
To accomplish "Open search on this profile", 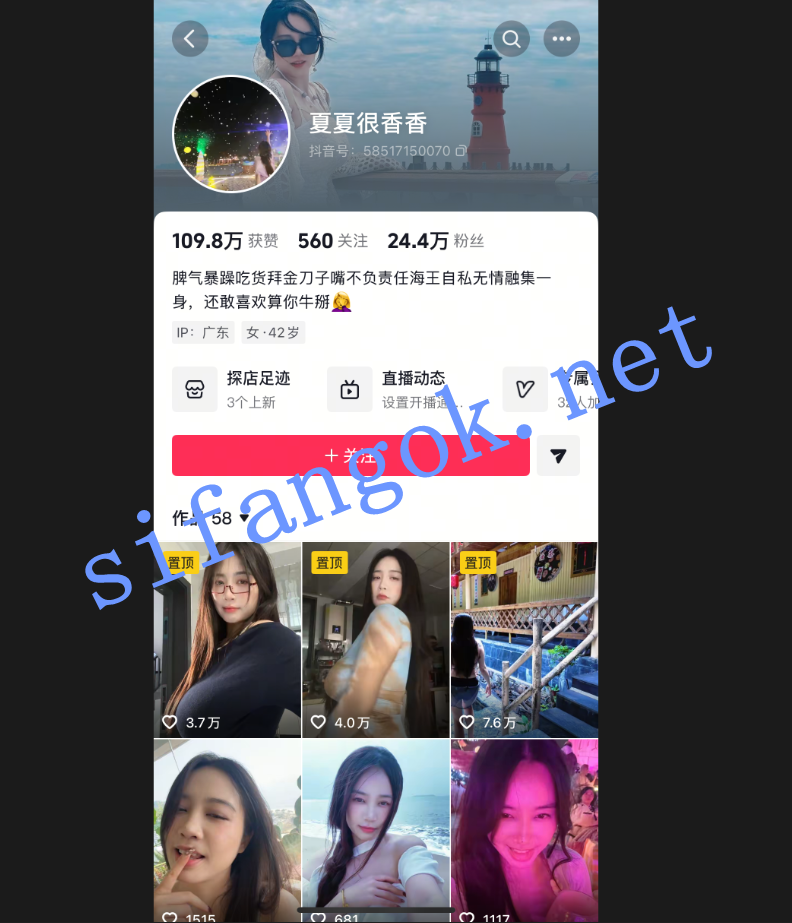I will pos(511,39).
